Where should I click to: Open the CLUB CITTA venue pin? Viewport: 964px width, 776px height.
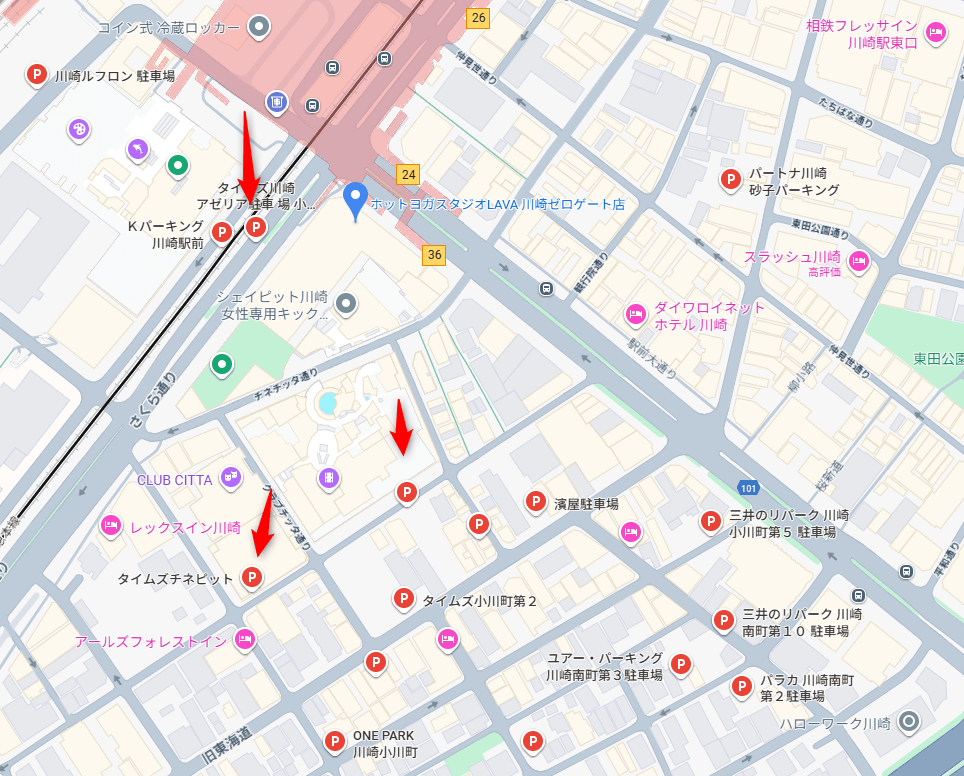(232, 478)
